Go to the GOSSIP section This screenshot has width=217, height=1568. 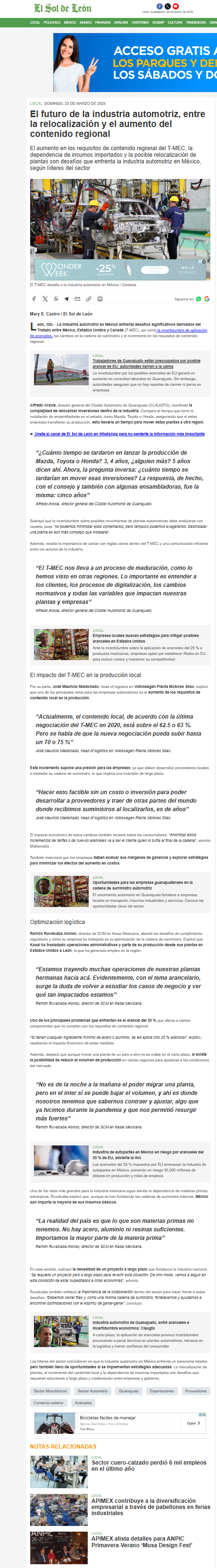click(x=158, y=23)
